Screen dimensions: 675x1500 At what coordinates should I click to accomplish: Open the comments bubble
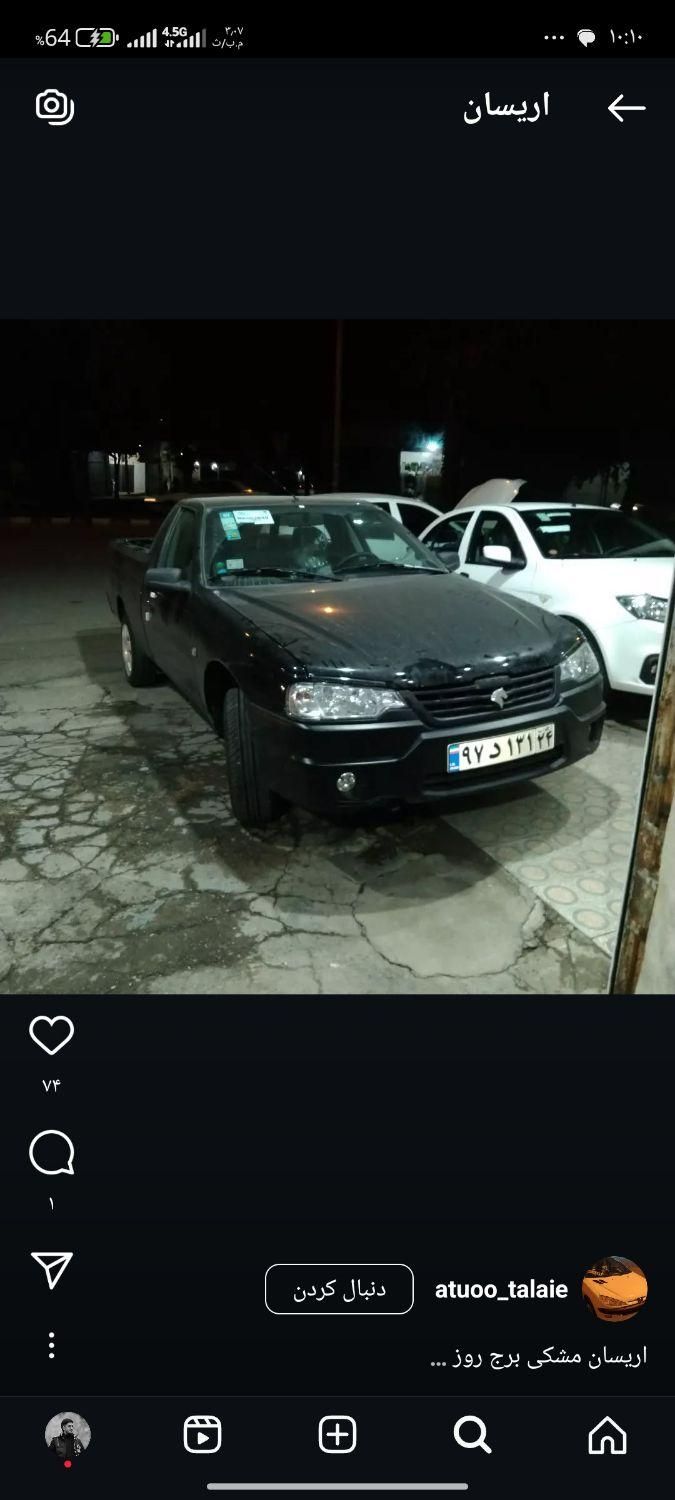pyautogui.click(x=52, y=1154)
